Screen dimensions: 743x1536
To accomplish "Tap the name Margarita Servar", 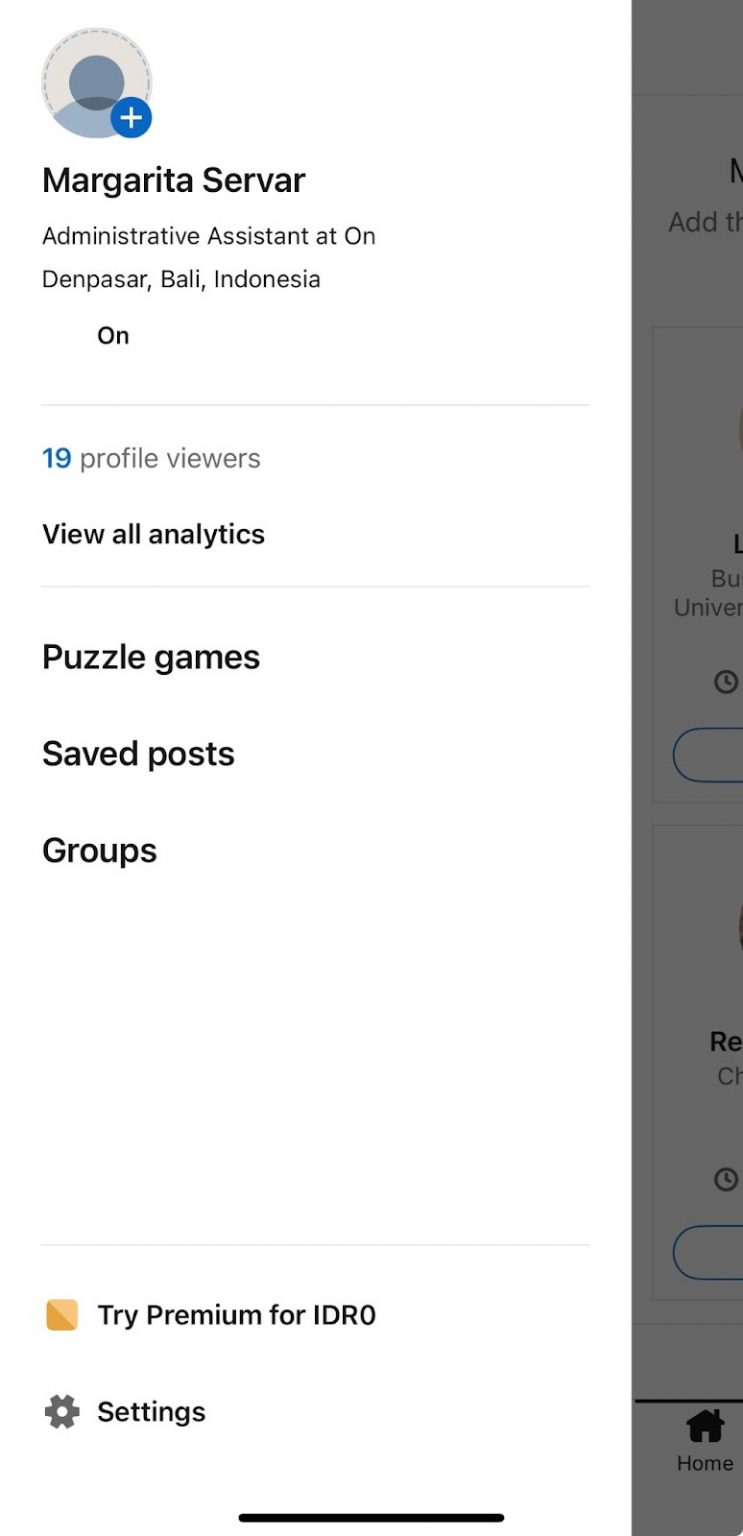I will tap(173, 180).
